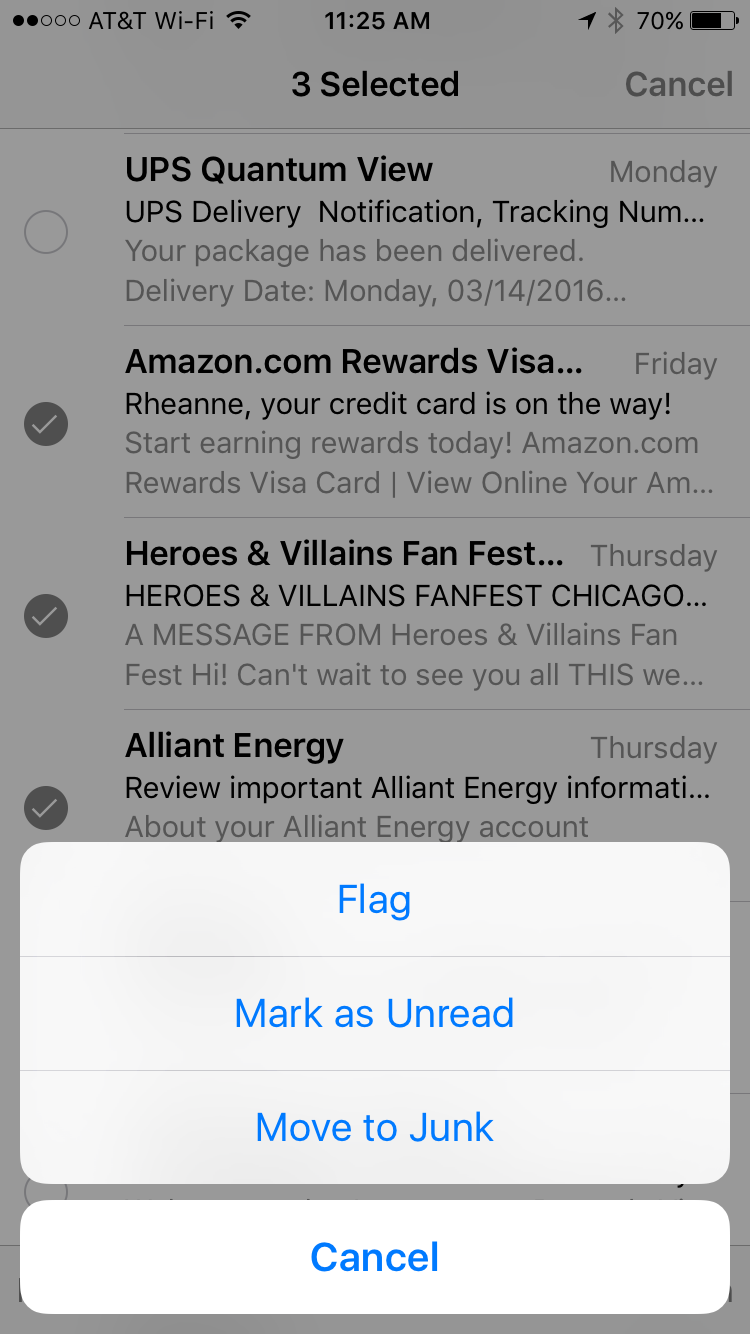Choose Mark as Unread

pyautogui.click(x=374, y=1013)
